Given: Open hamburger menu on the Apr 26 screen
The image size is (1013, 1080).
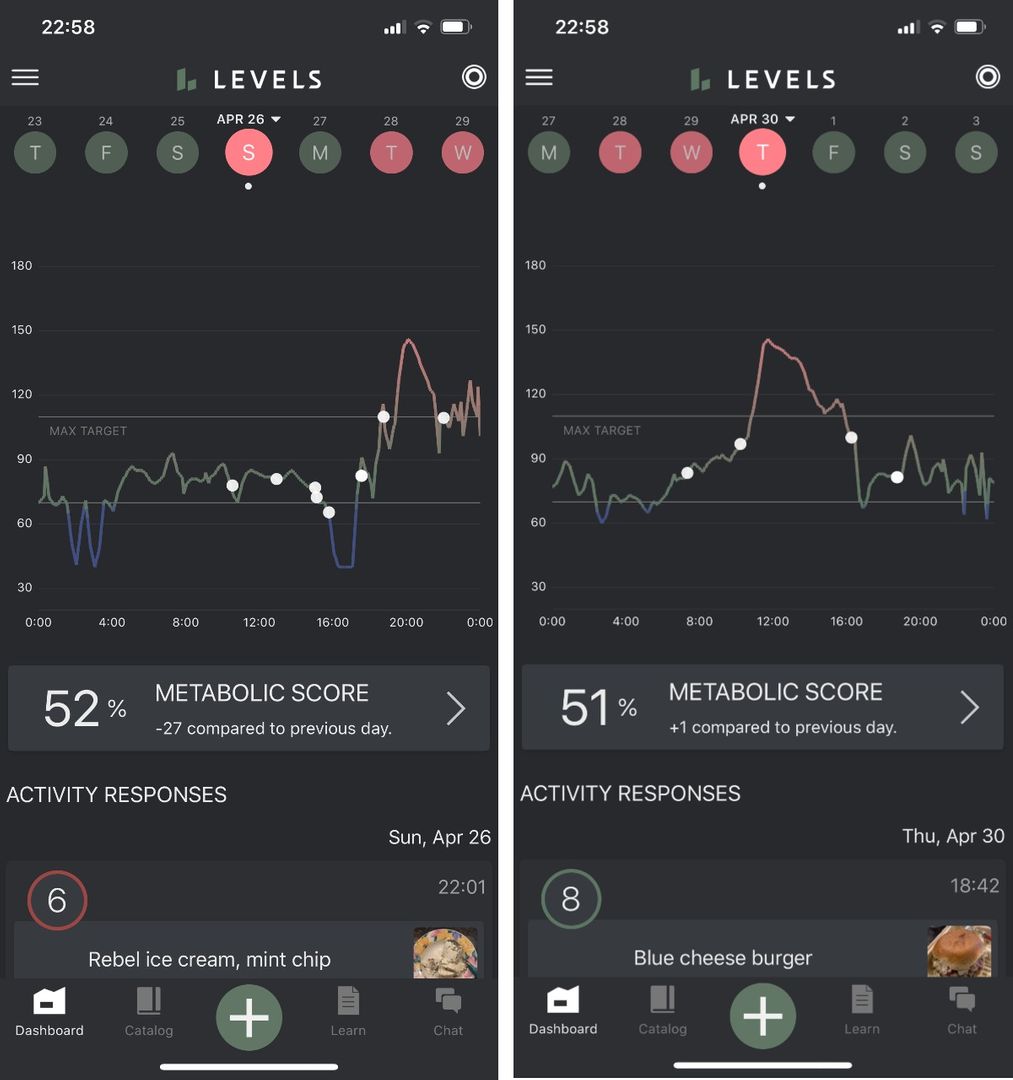Looking at the screenshot, I should pyautogui.click(x=25, y=77).
